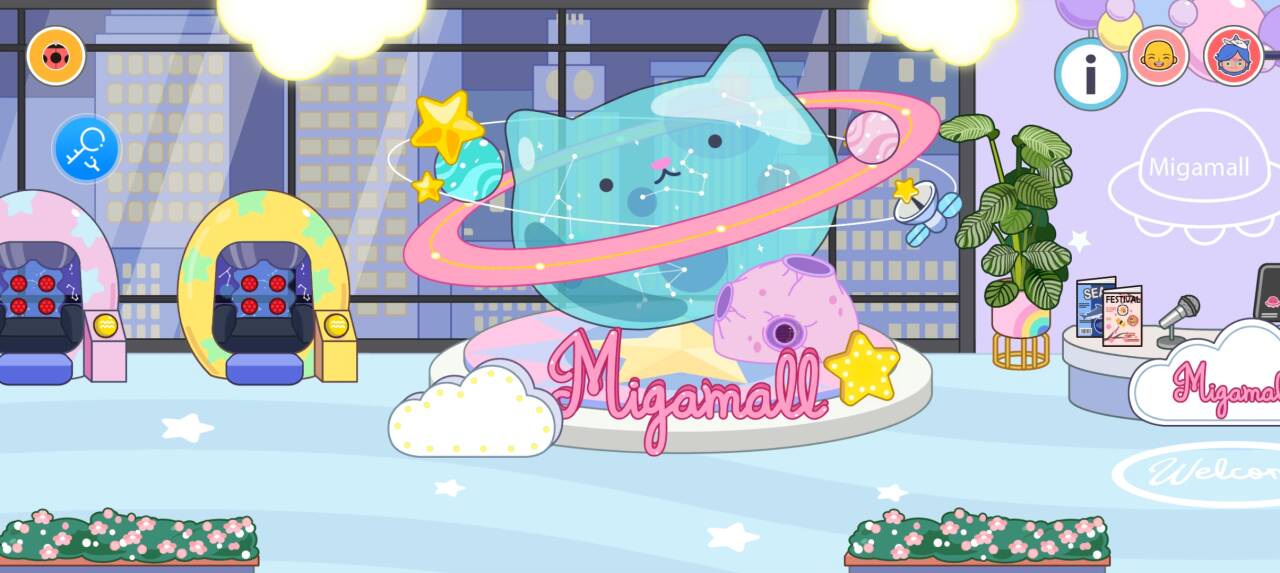
Task: Tap the yellow smiling face icon
Action: [x=1158, y=56]
